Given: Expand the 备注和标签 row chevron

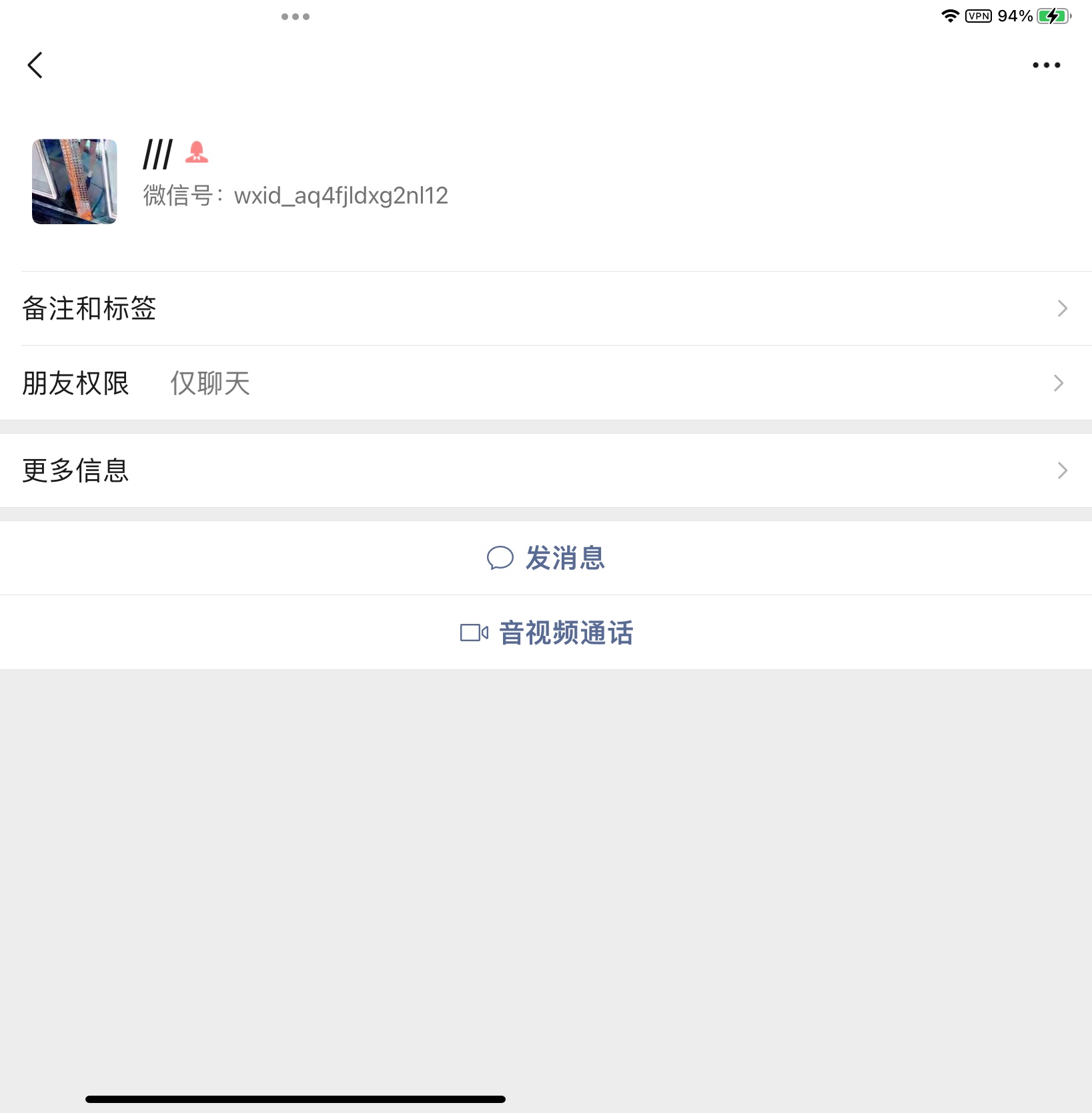Looking at the screenshot, I should point(1063,308).
